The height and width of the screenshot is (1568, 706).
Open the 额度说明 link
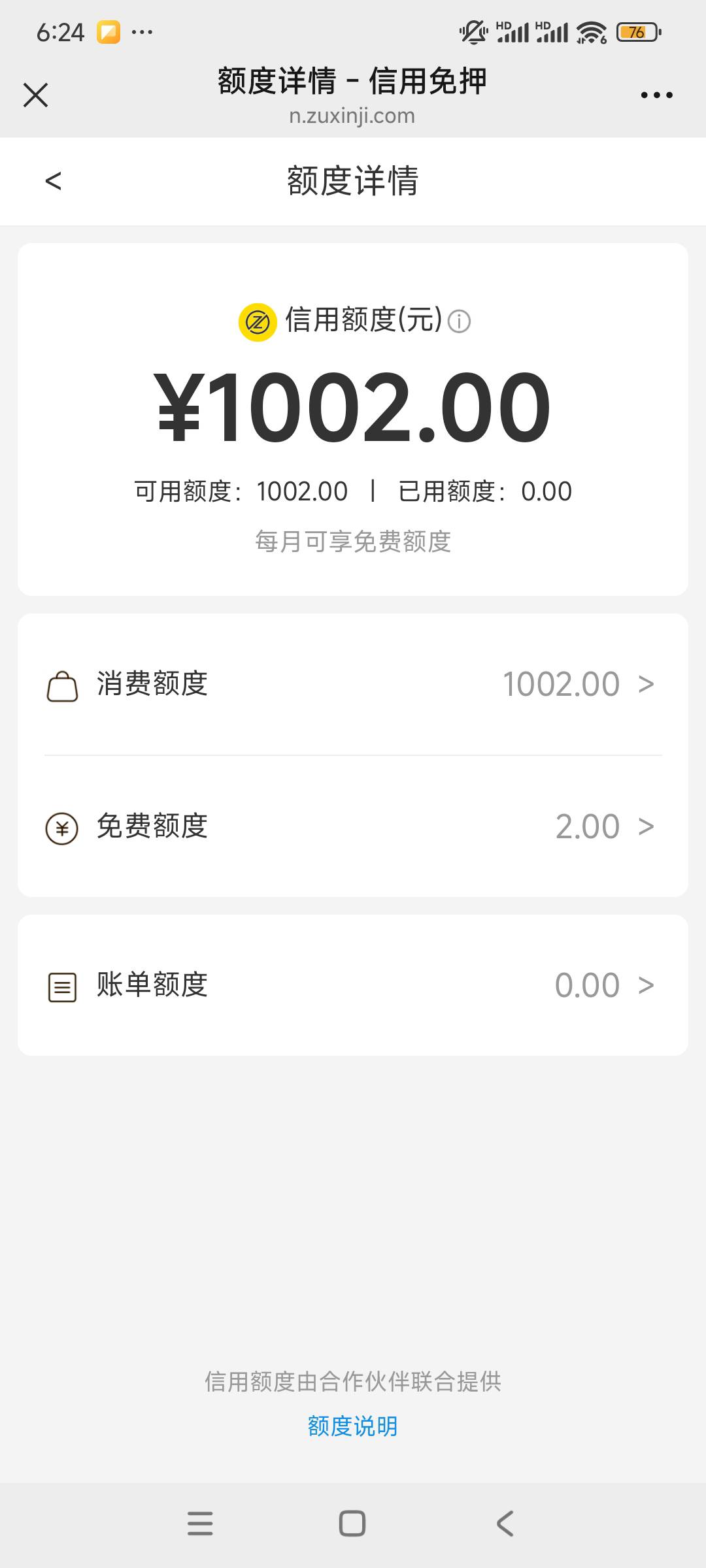click(352, 1426)
